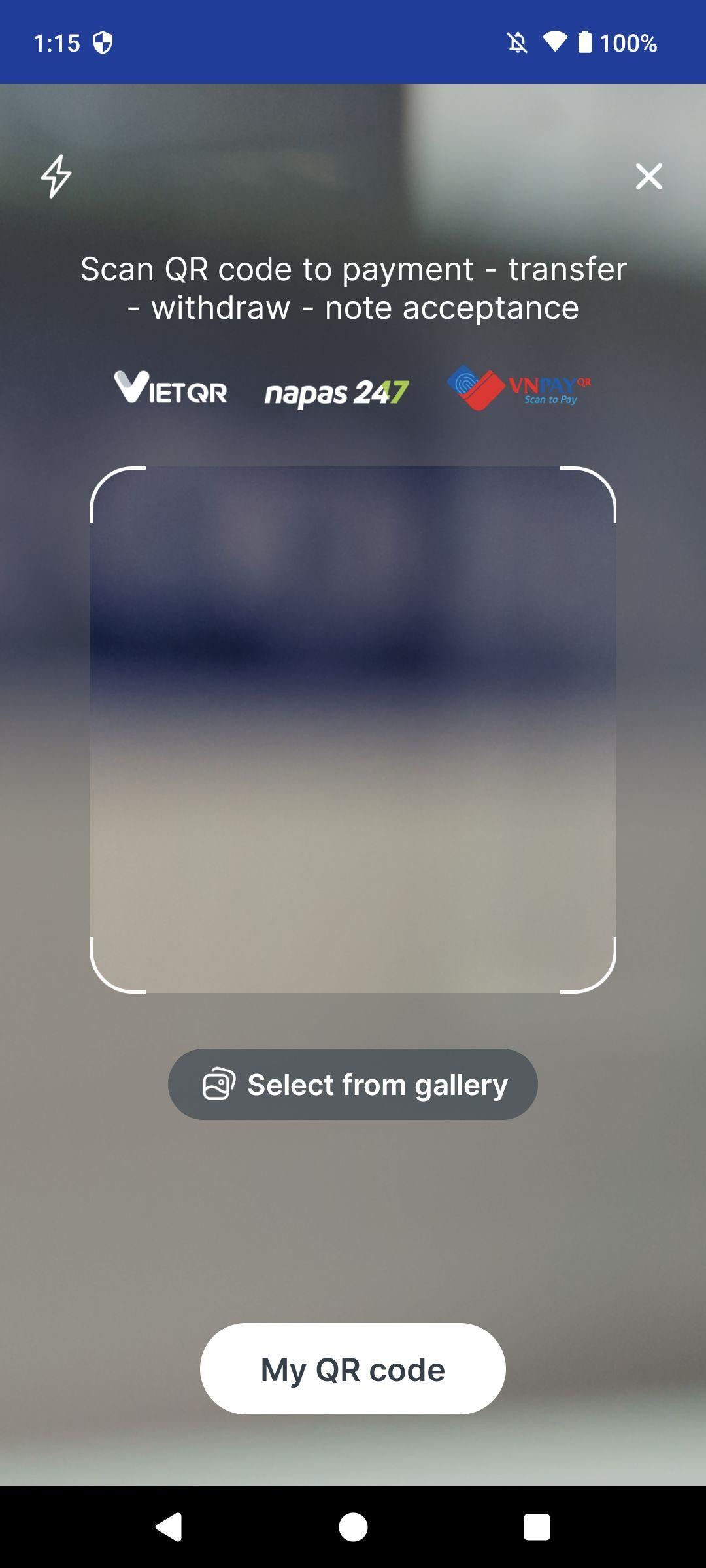Open My QR code
The height and width of the screenshot is (1568, 706).
coord(353,1369)
